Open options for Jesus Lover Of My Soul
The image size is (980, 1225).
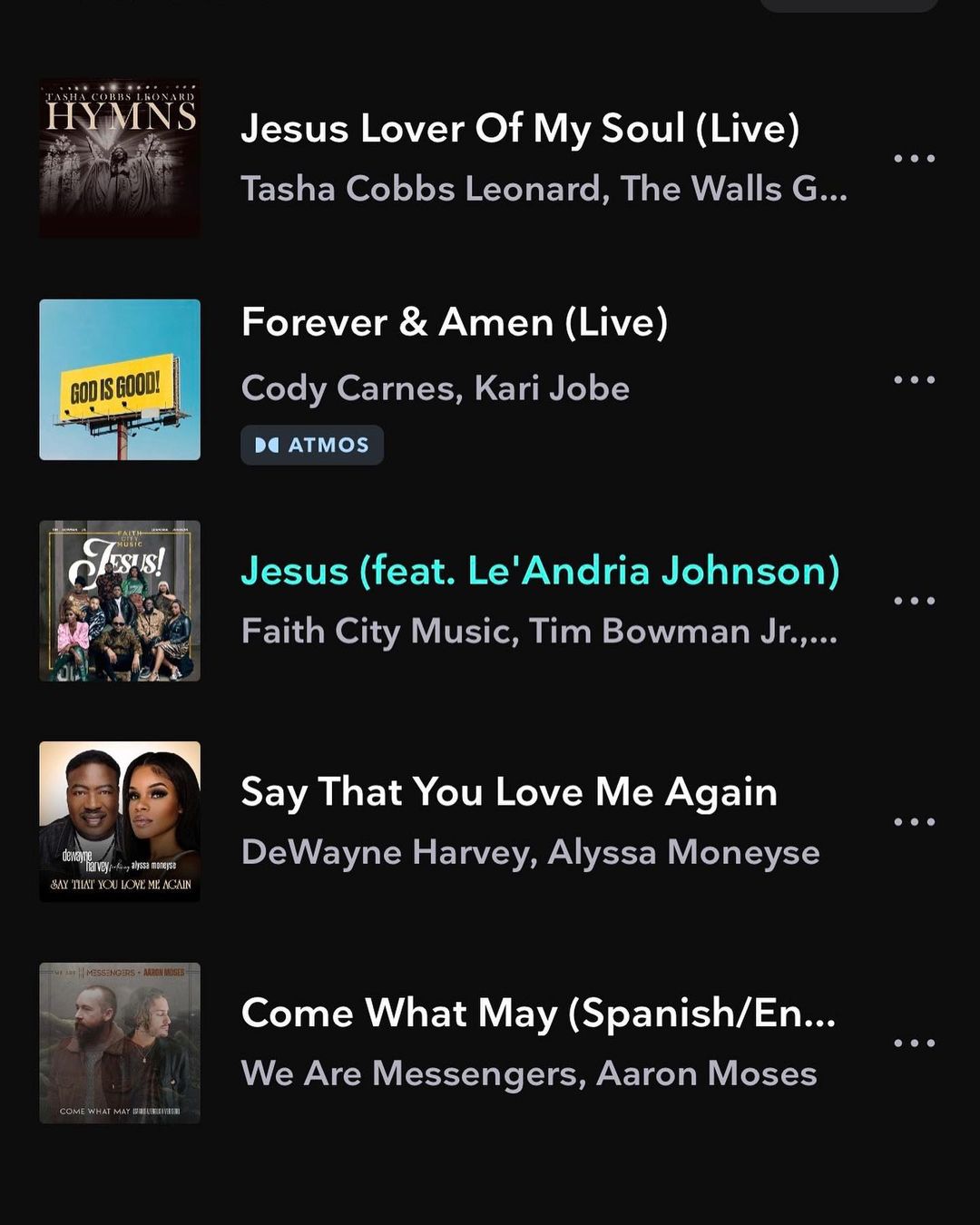point(914,159)
